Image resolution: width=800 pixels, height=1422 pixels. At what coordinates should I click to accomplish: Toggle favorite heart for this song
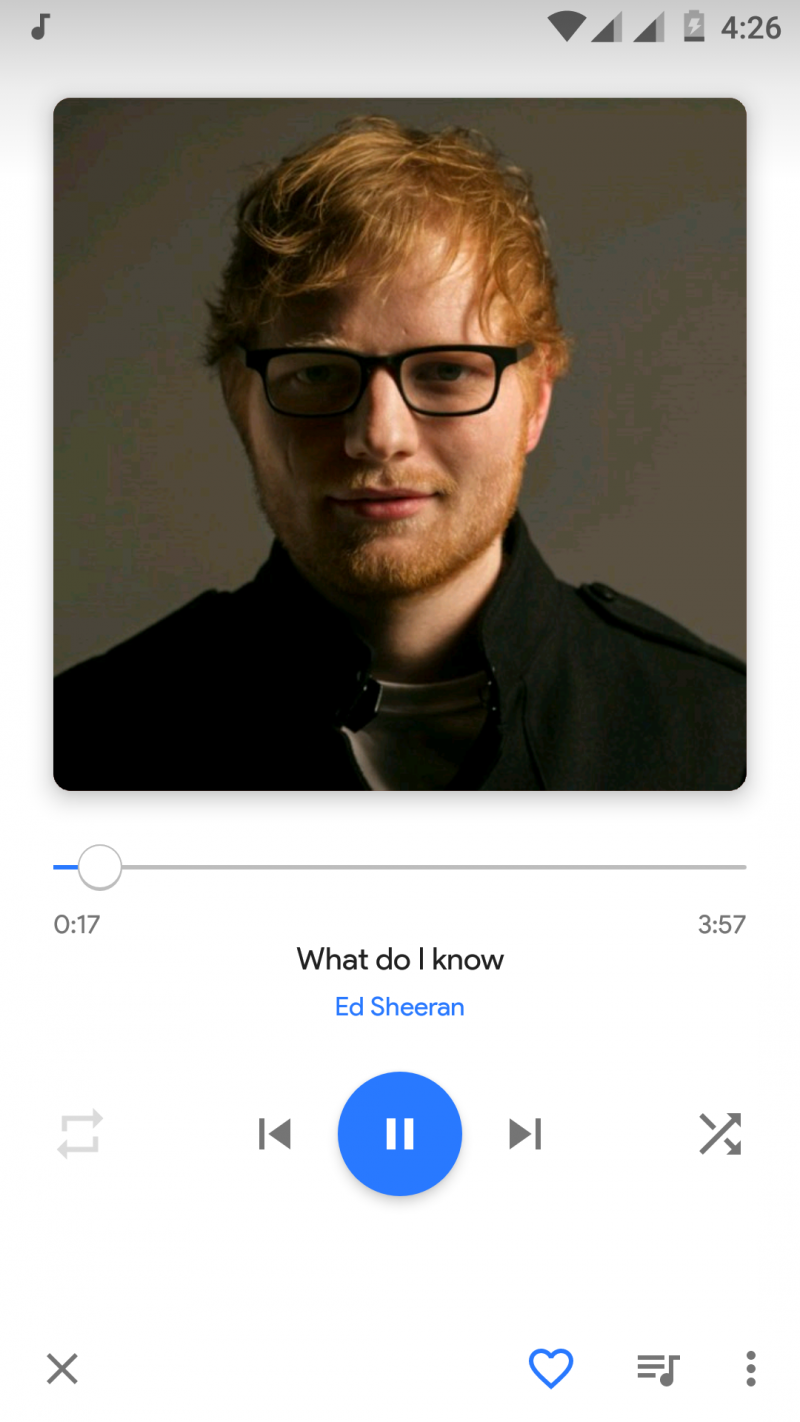(551, 1368)
